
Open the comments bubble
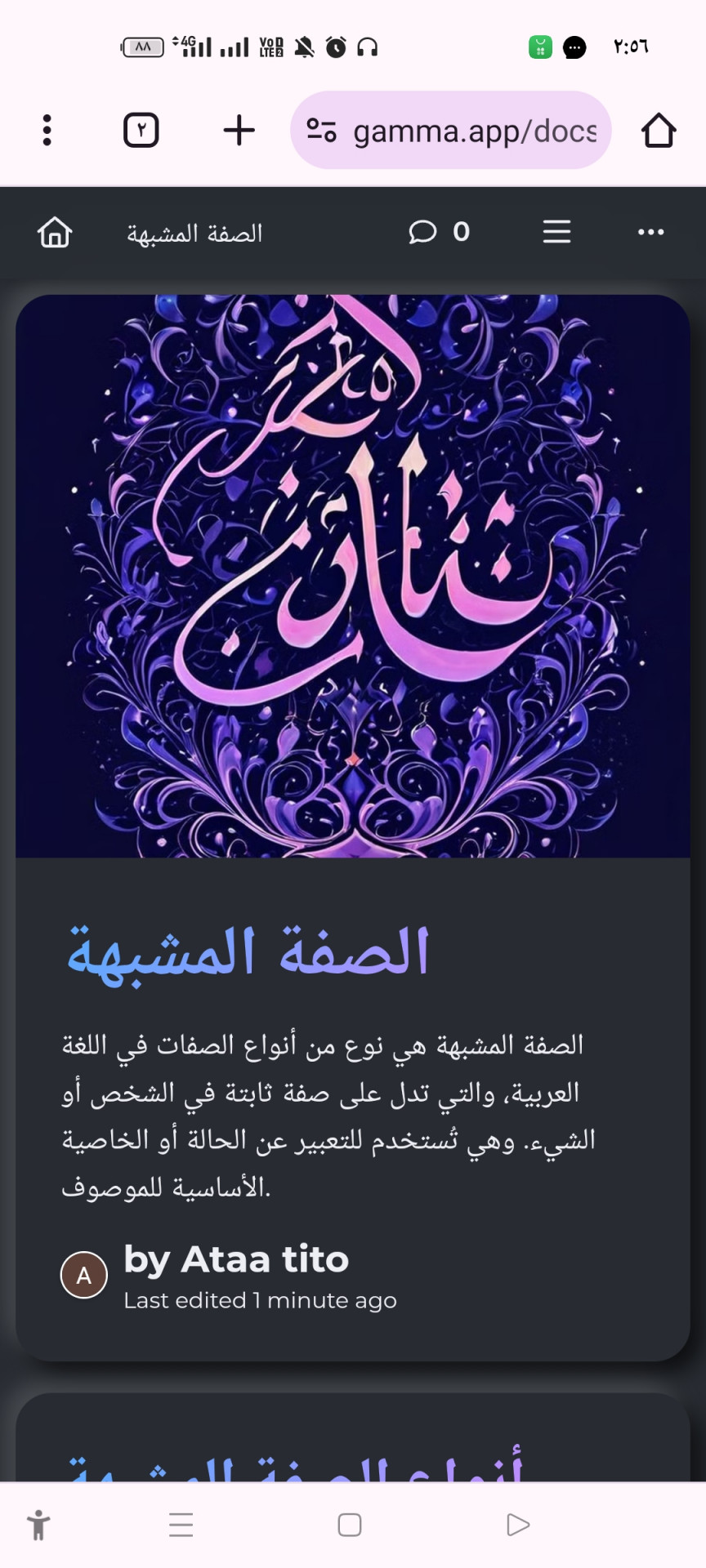click(x=423, y=233)
